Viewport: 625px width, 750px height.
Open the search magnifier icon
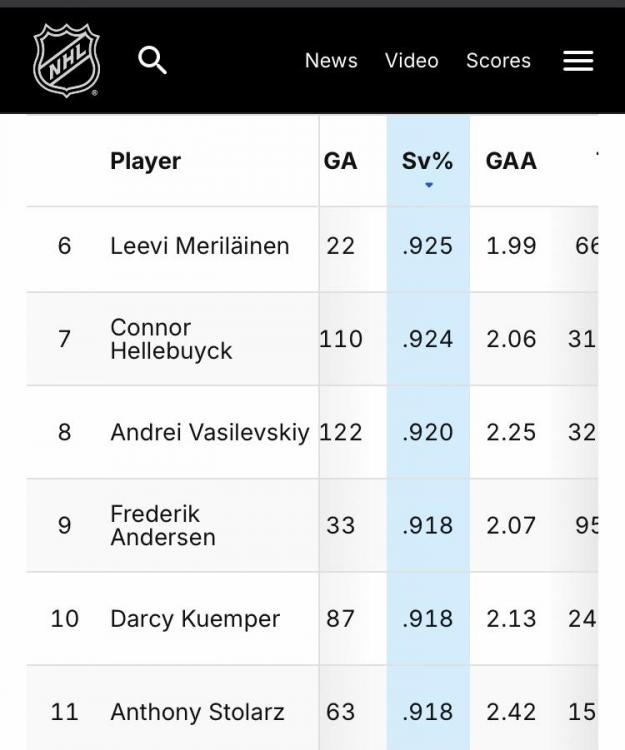tap(152, 61)
